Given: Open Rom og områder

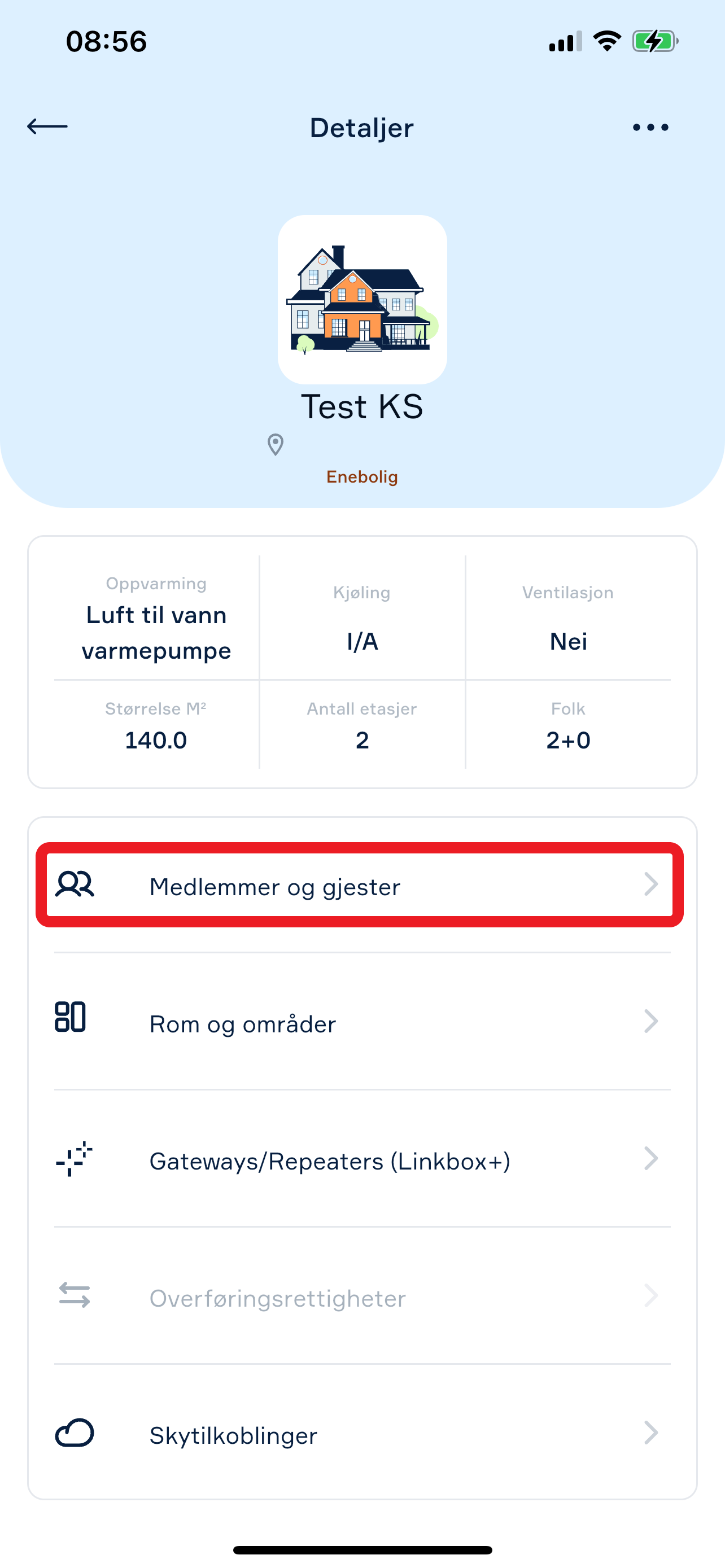Looking at the screenshot, I should (x=362, y=1022).
